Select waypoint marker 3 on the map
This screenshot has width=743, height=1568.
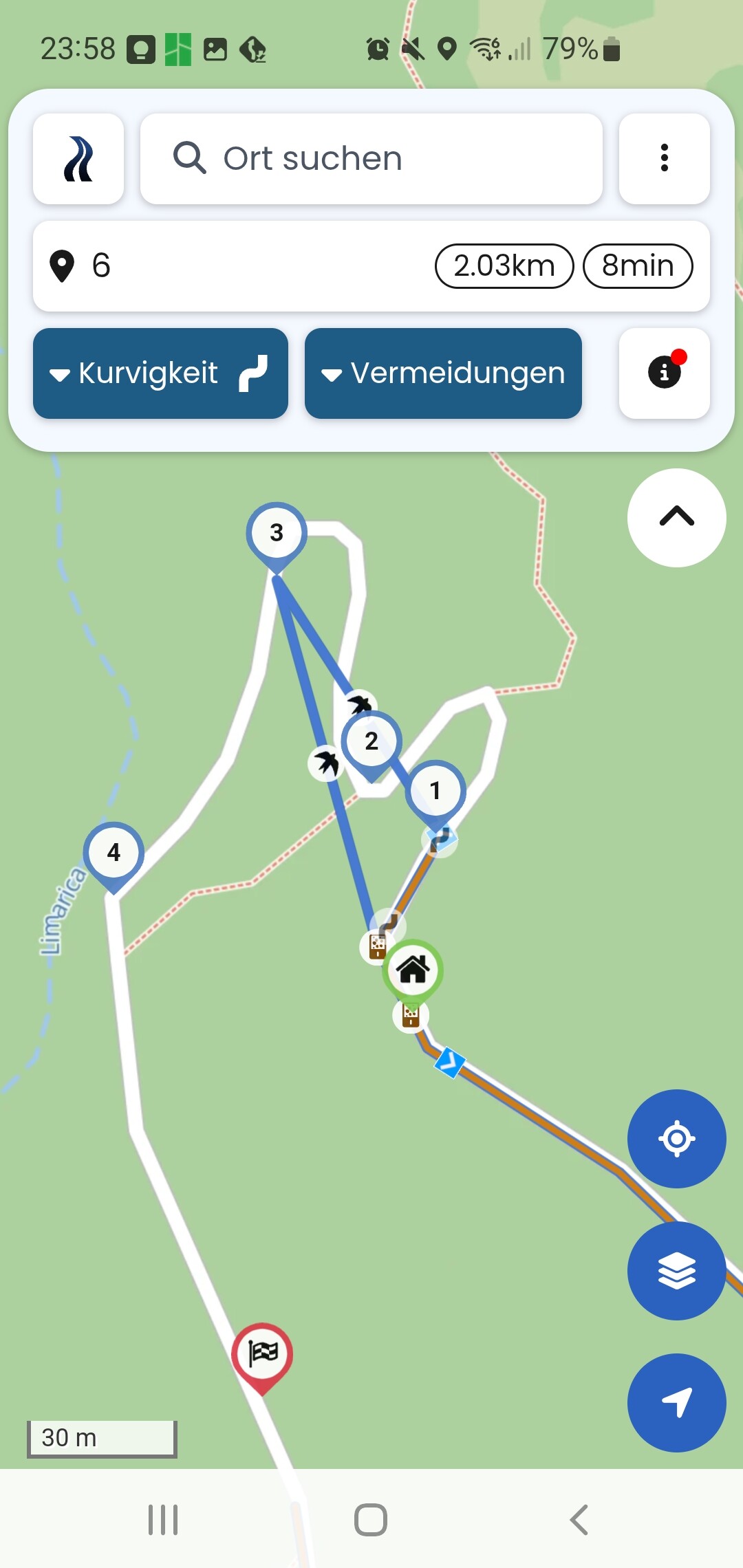click(277, 532)
